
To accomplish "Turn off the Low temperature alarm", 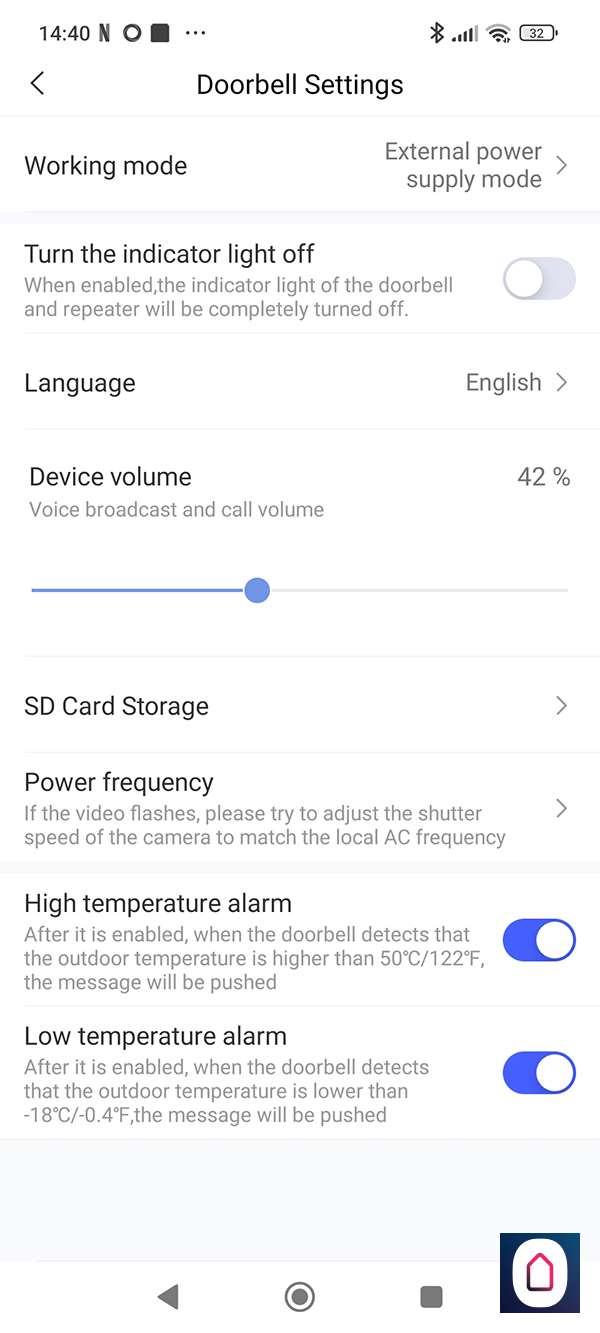I will click(538, 1073).
